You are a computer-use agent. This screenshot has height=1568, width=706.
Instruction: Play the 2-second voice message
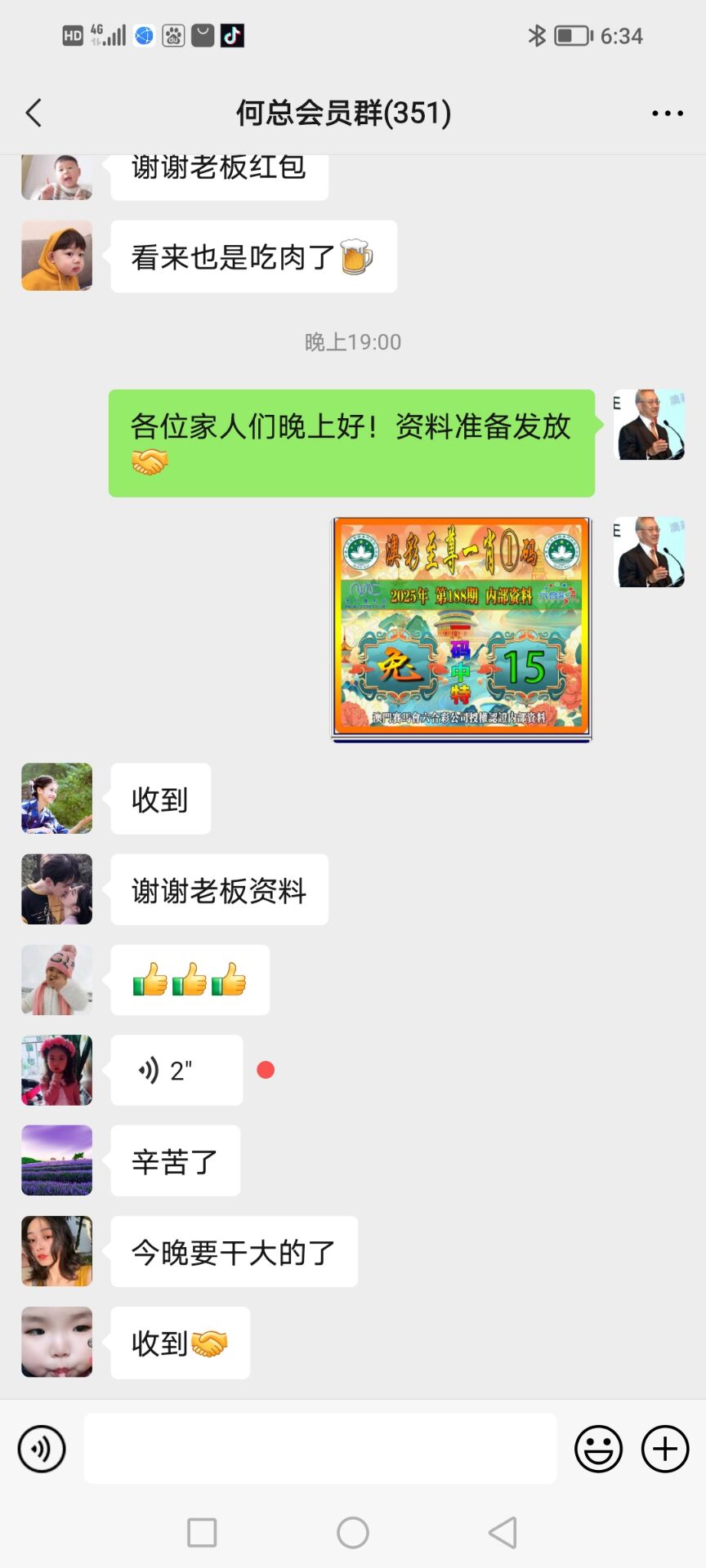click(176, 1070)
